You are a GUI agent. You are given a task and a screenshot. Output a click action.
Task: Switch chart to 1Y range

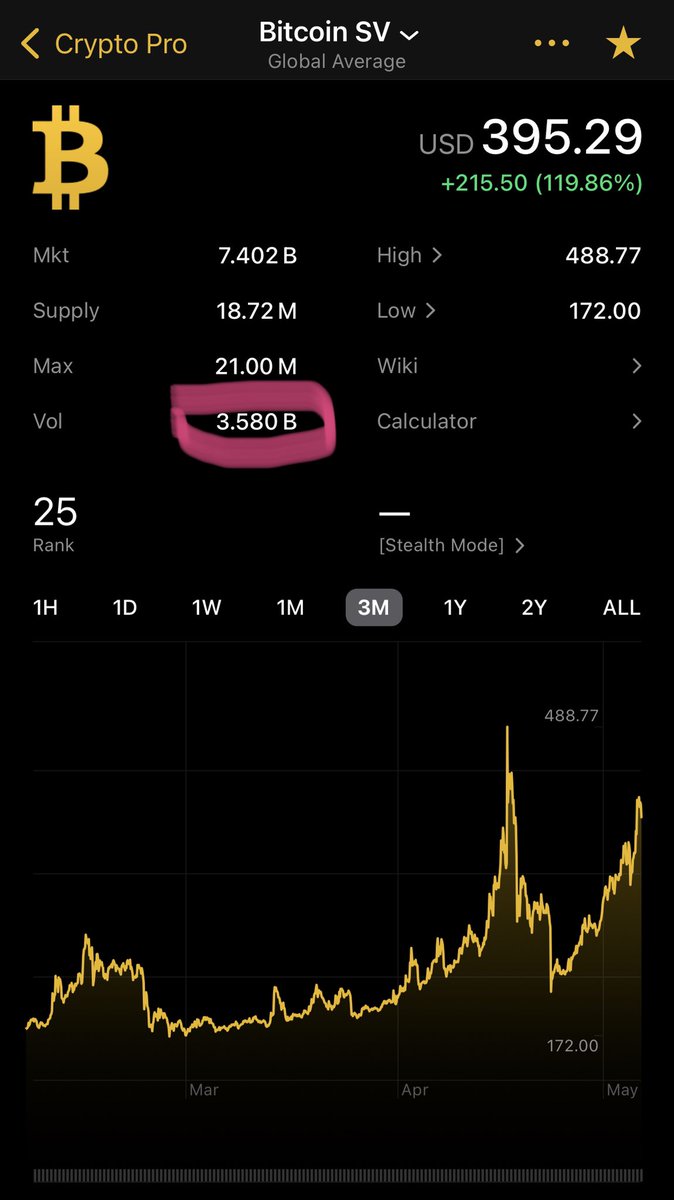455,607
